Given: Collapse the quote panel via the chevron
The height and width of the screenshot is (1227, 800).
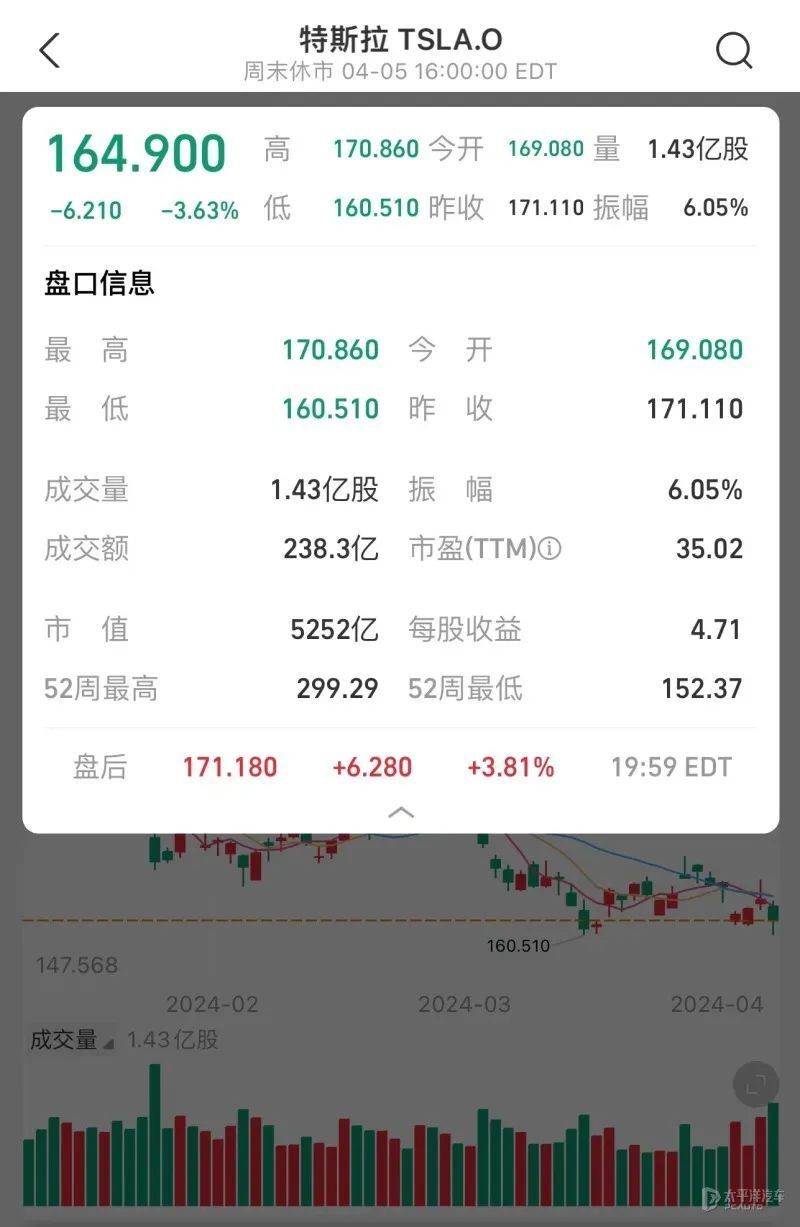Looking at the screenshot, I should tap(400, 812).
